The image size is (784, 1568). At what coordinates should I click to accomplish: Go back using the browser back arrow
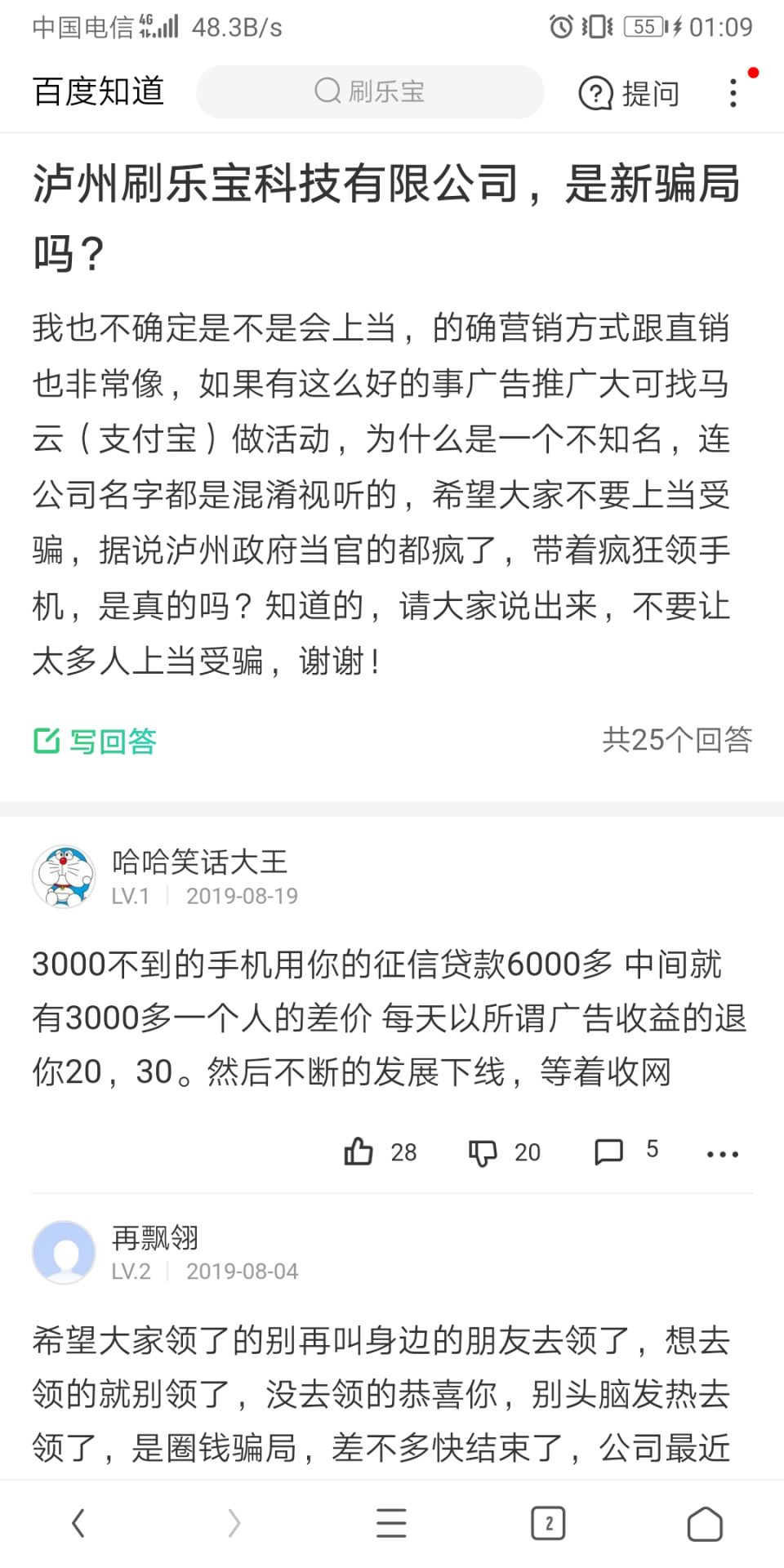(78, 1523)
